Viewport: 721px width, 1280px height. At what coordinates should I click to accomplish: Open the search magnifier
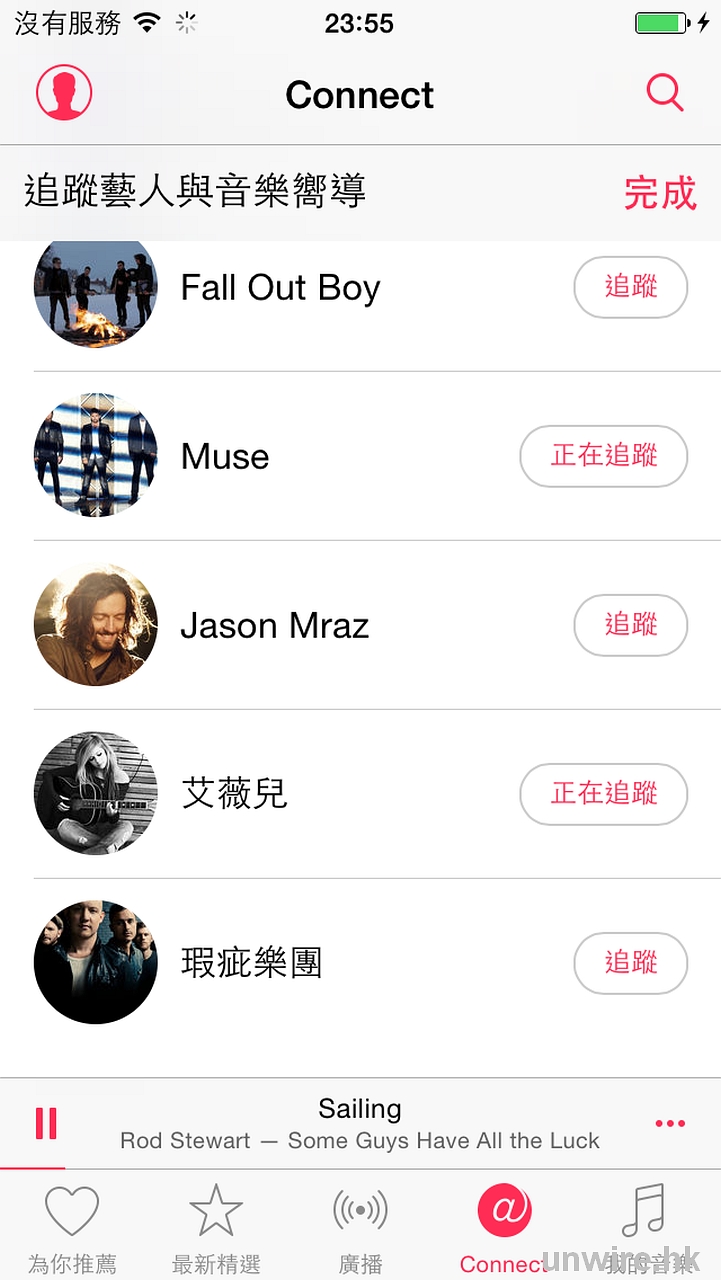pos(664,93)
